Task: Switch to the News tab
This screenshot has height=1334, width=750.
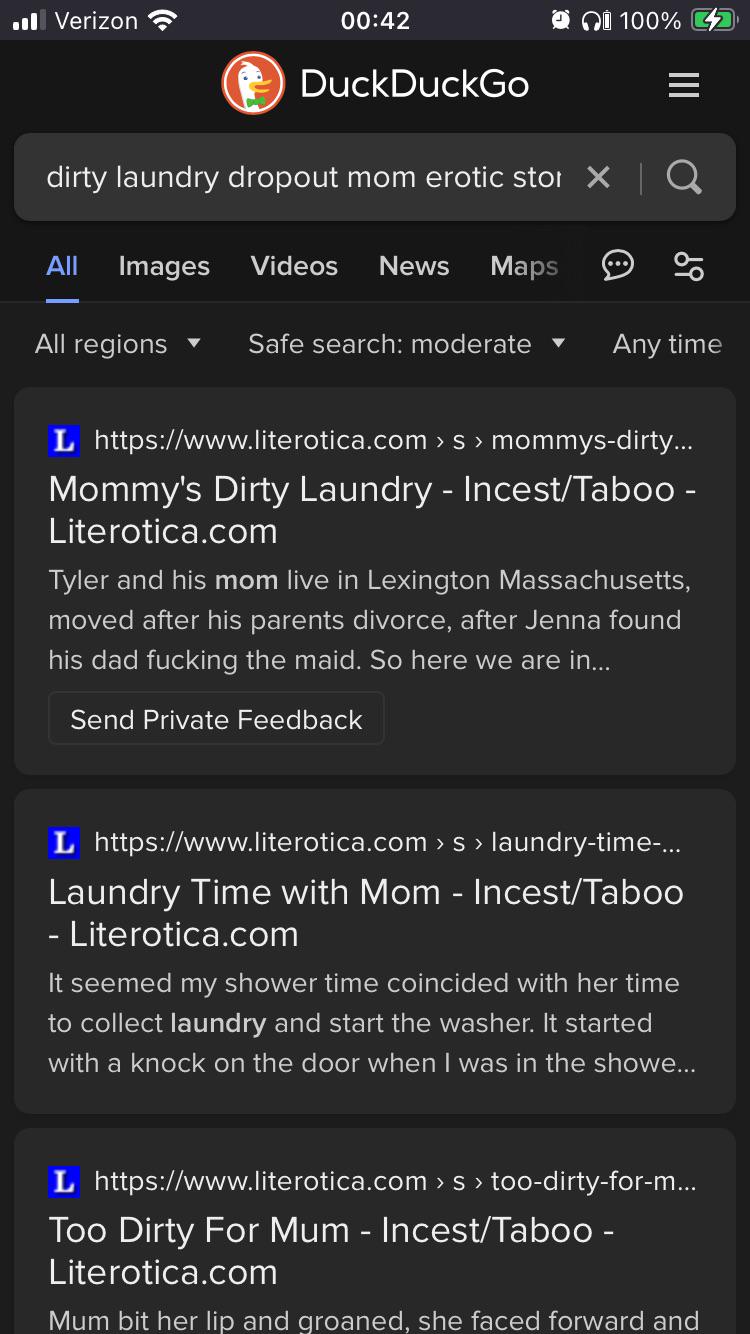Action: tap(414, 266)
